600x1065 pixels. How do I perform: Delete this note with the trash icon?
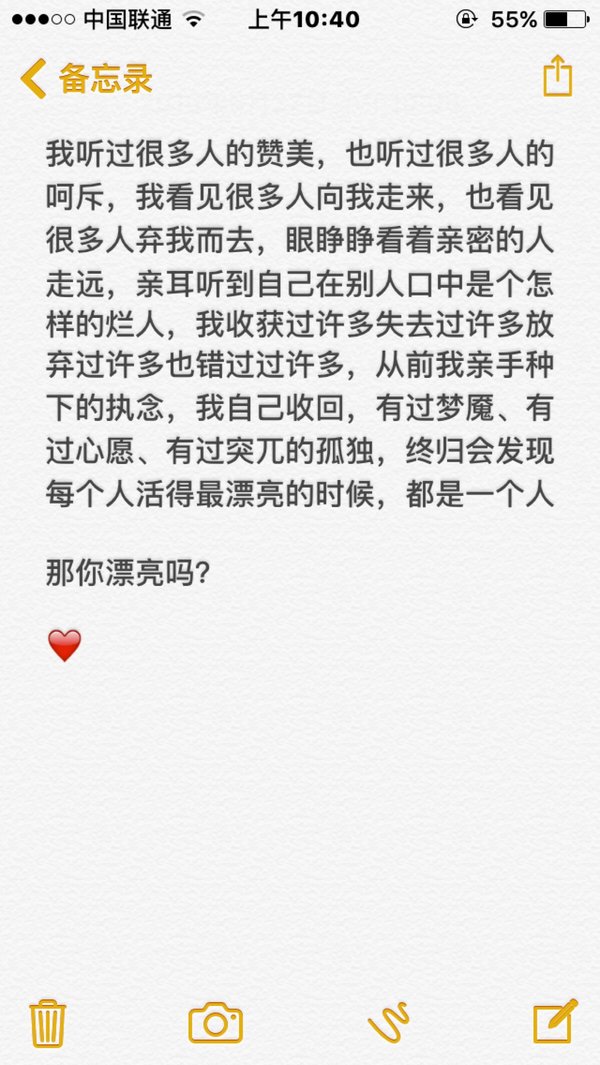coord(48,1023)
